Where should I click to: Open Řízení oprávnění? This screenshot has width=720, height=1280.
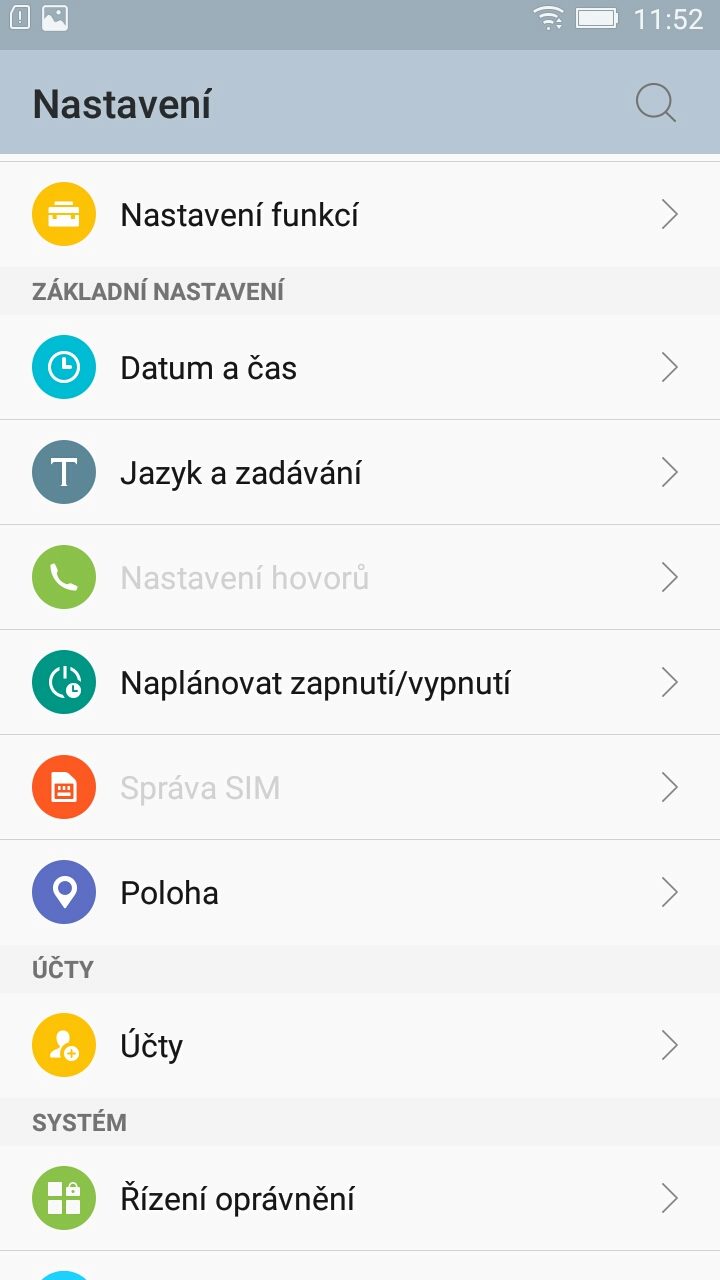point(360,1198)
